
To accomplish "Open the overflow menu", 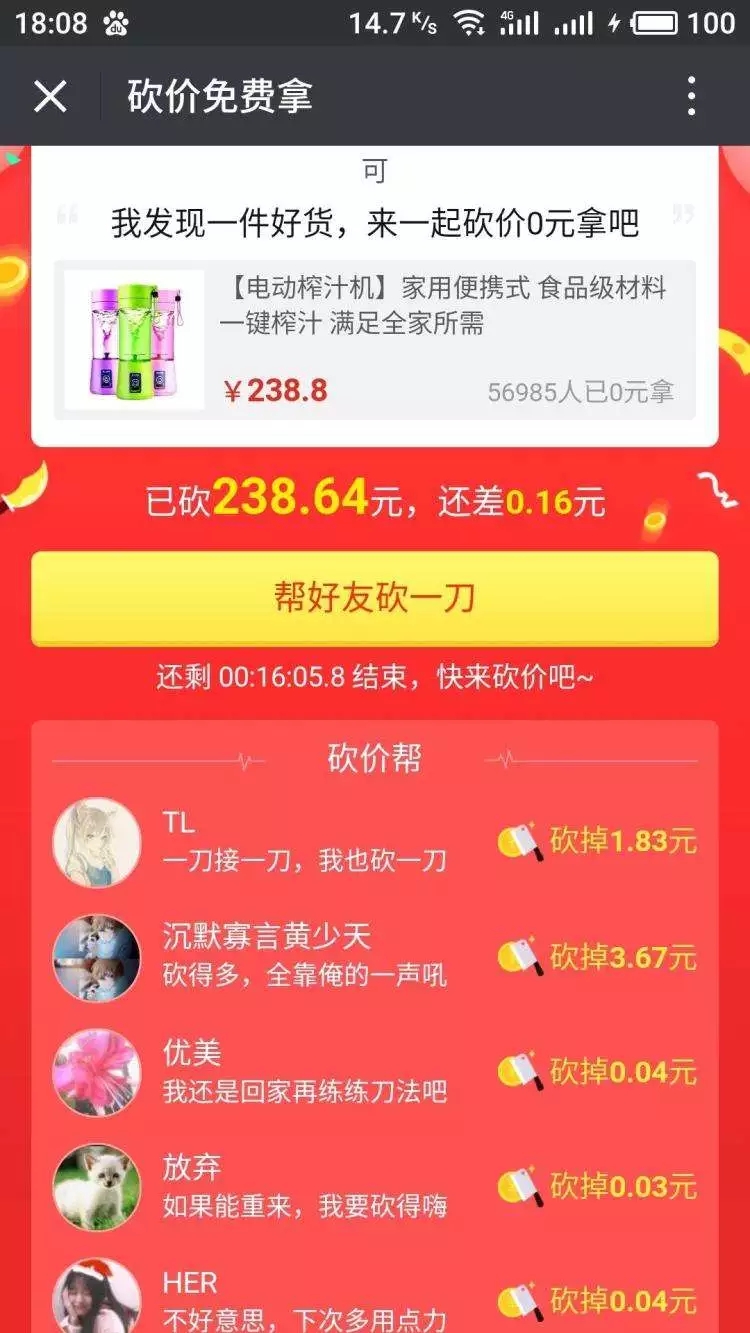I will (691, 97).
